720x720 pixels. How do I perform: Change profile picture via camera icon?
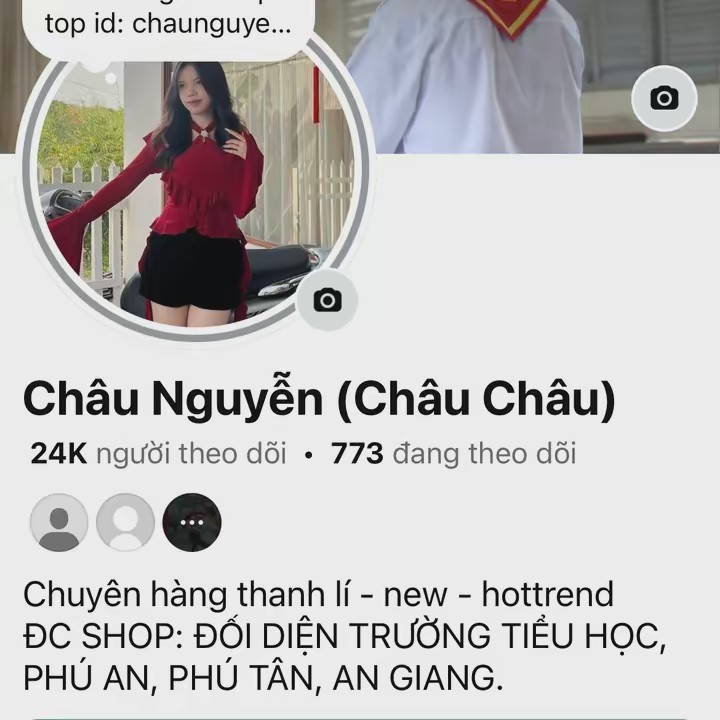pyautogui.click(x=327, y=300)
